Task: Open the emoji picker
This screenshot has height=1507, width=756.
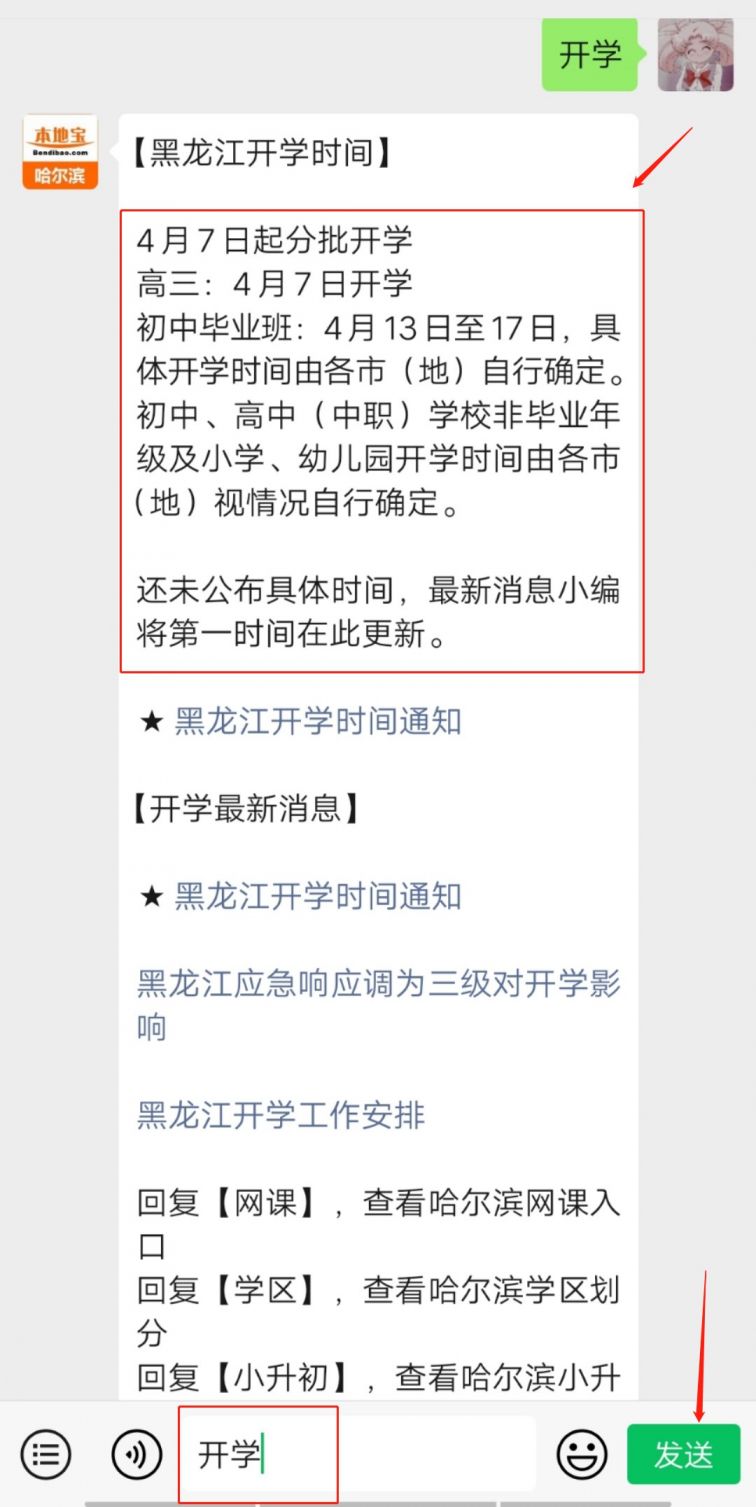Action: (x=582, y=1455)
